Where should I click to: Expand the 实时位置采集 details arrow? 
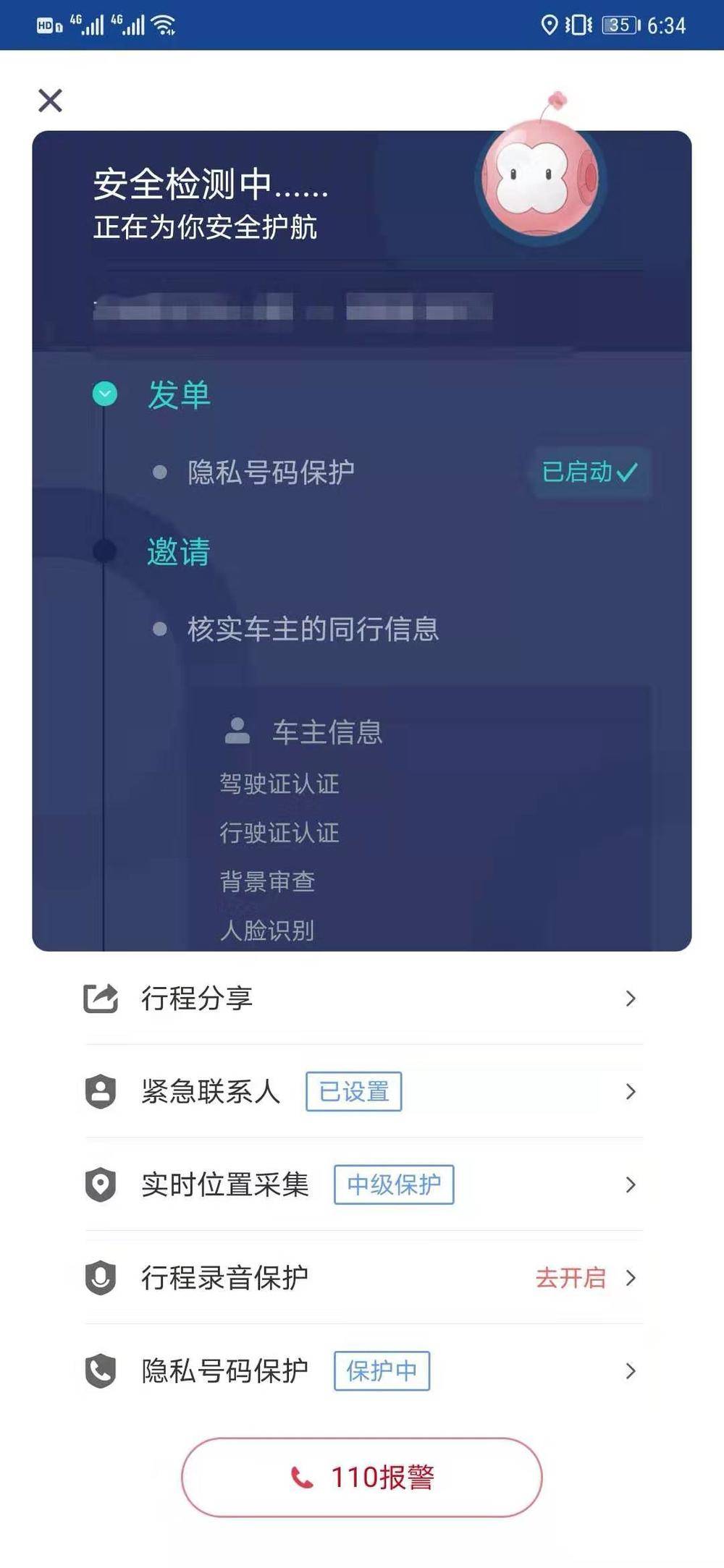pos(631,1185)
